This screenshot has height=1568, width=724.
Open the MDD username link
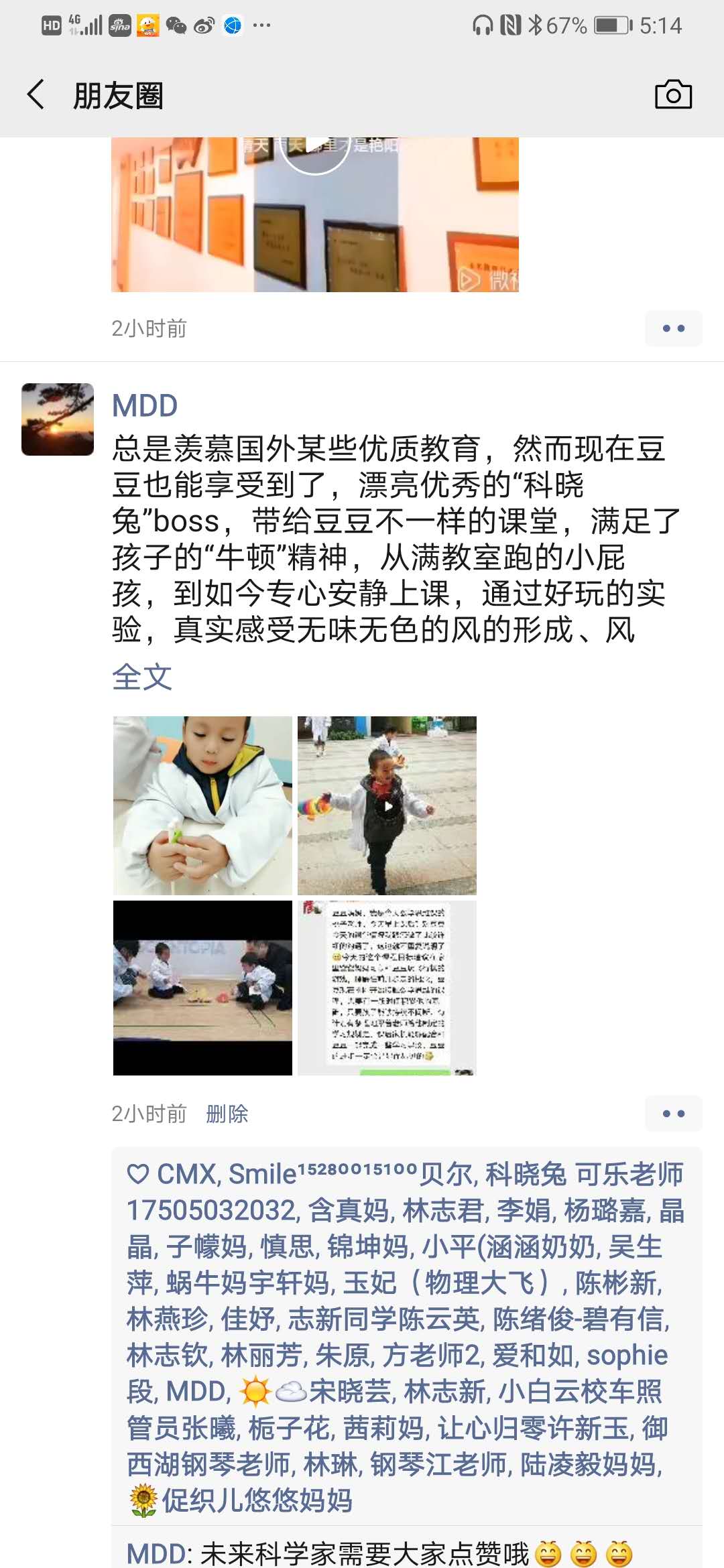coord(145,405)
